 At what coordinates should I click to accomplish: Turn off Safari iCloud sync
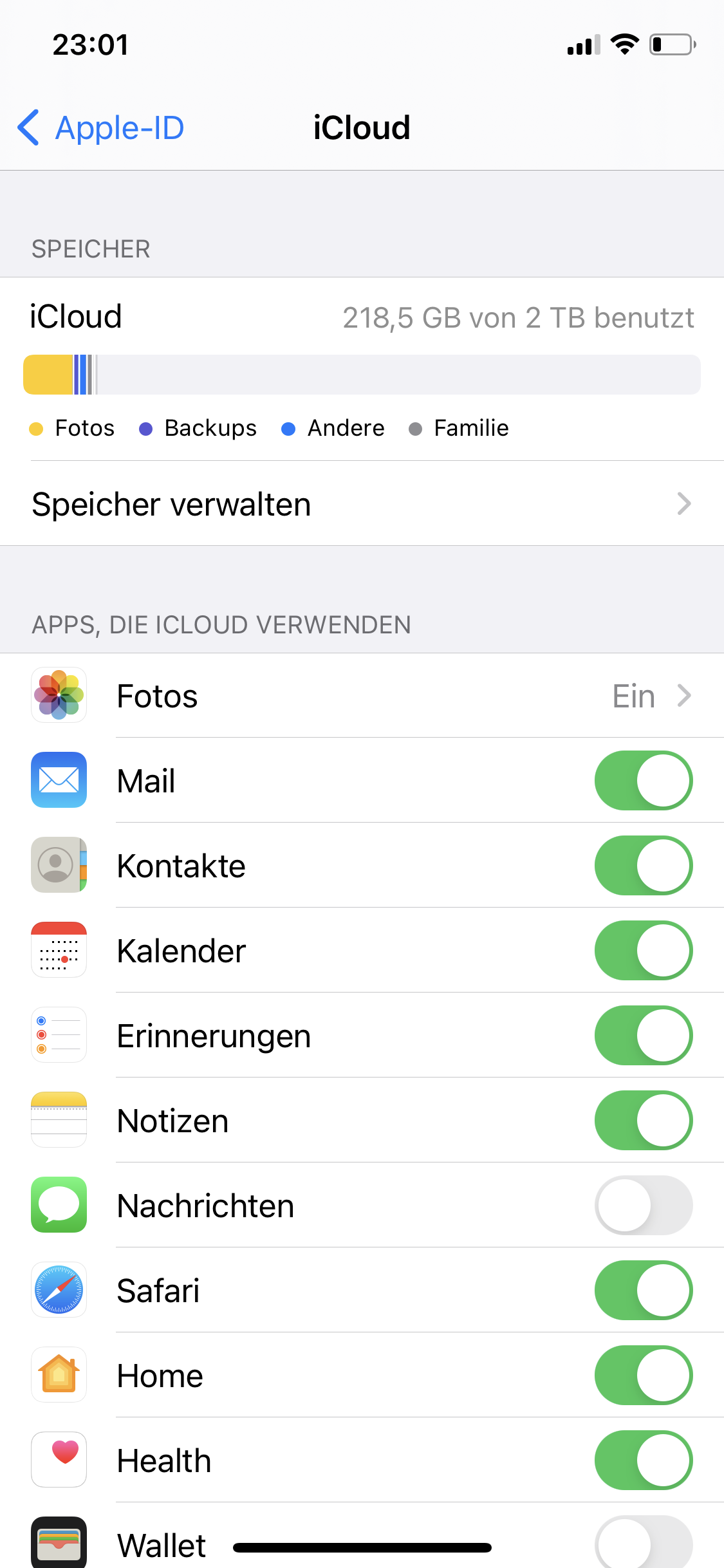(643, 1291)
